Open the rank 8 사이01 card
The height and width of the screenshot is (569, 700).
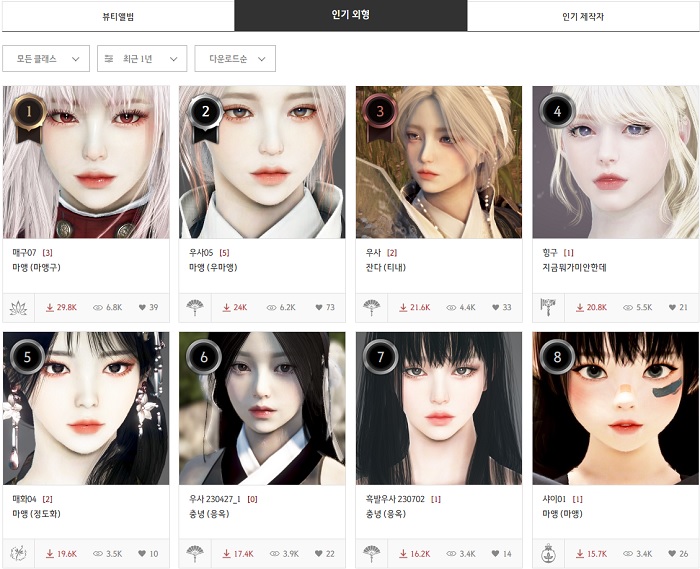615,408
